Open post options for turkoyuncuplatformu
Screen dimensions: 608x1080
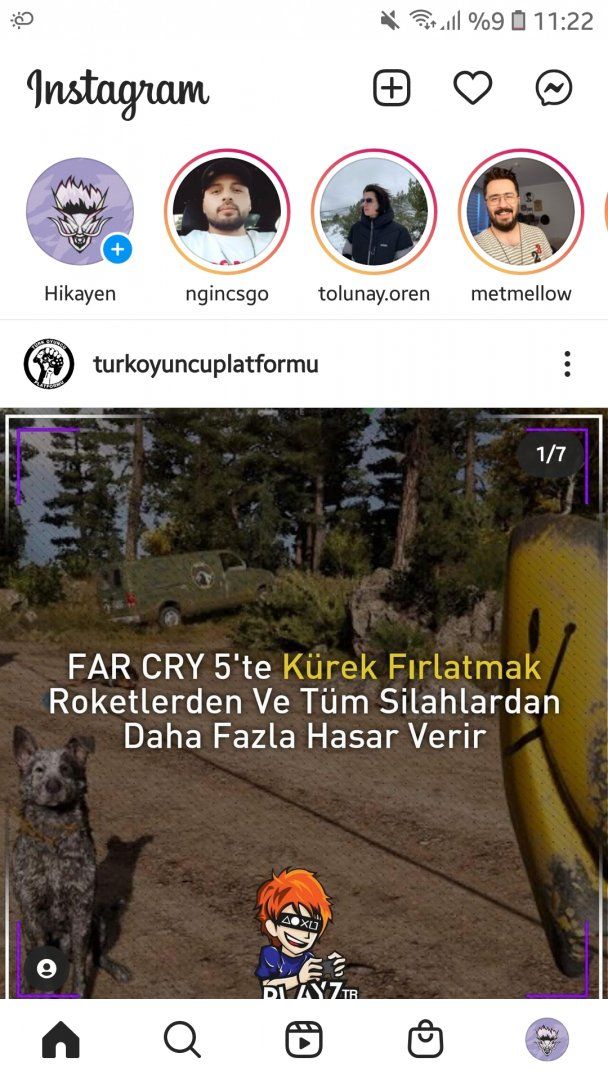(567, 364)
